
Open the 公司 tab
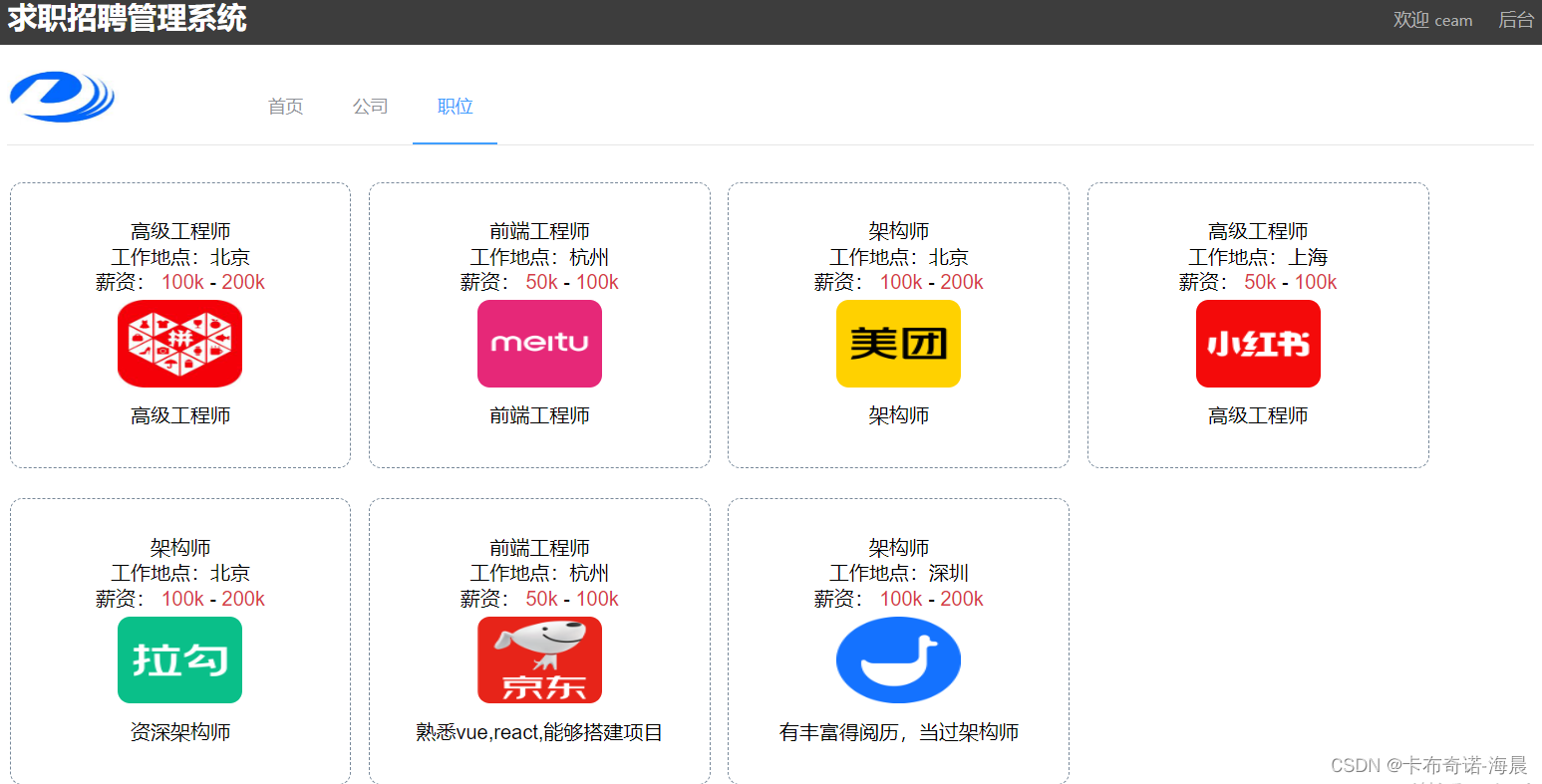point(370,107)
